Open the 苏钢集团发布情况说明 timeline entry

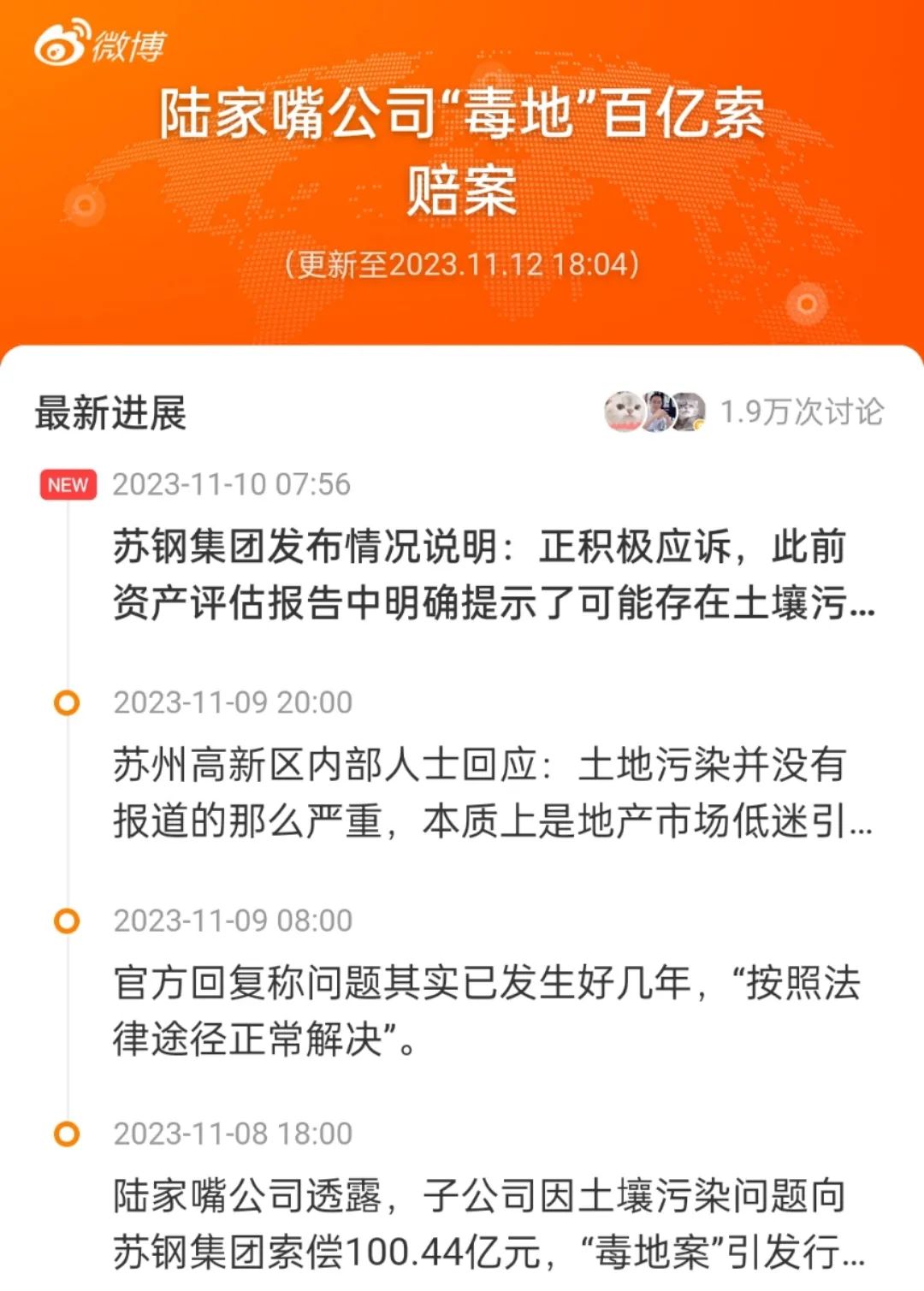coord(494,575)
